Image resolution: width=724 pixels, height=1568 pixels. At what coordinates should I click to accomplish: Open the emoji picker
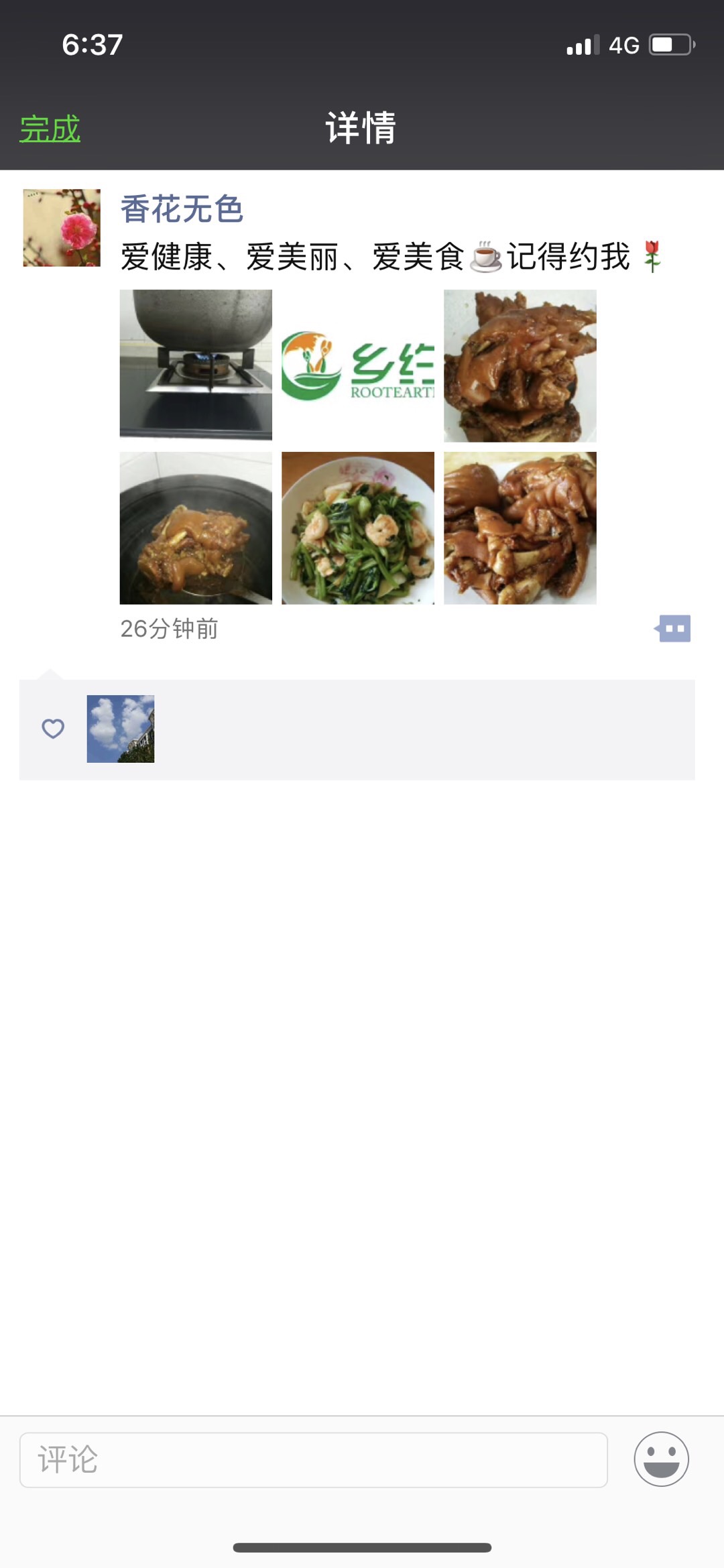click(x=661, y=1459)
